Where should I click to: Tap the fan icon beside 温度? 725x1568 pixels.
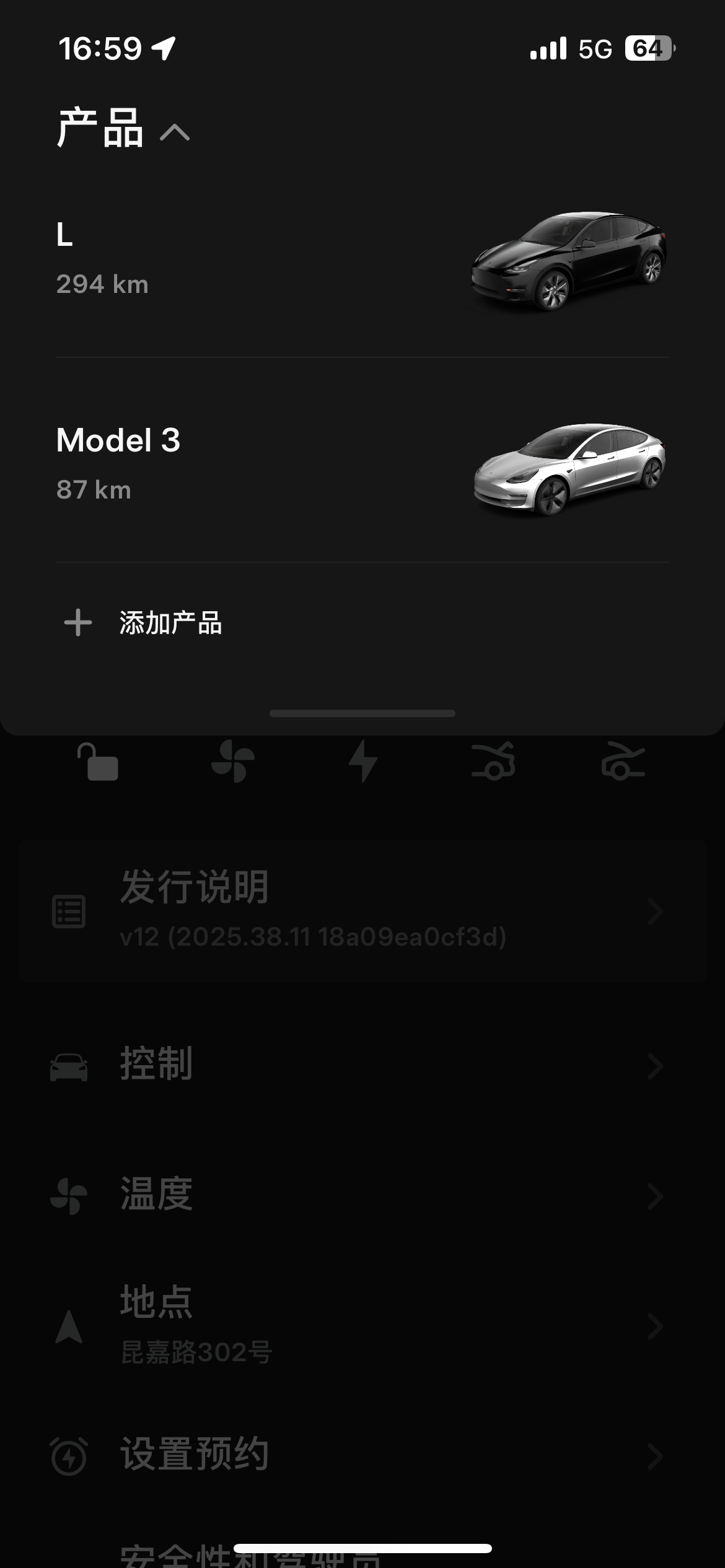[69, 1195]
